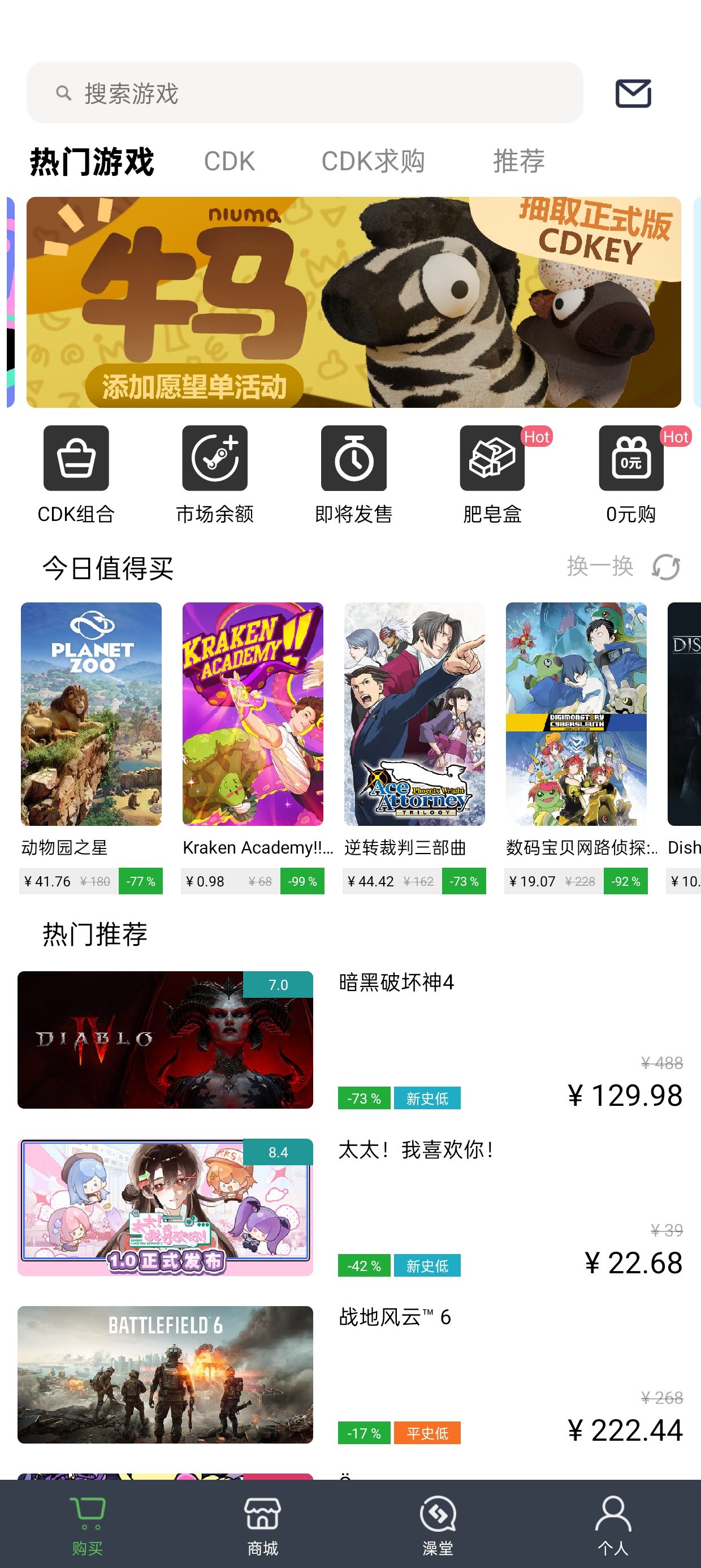
Task: Open the 个人 profile tab
Action: tap(613, 1526)
